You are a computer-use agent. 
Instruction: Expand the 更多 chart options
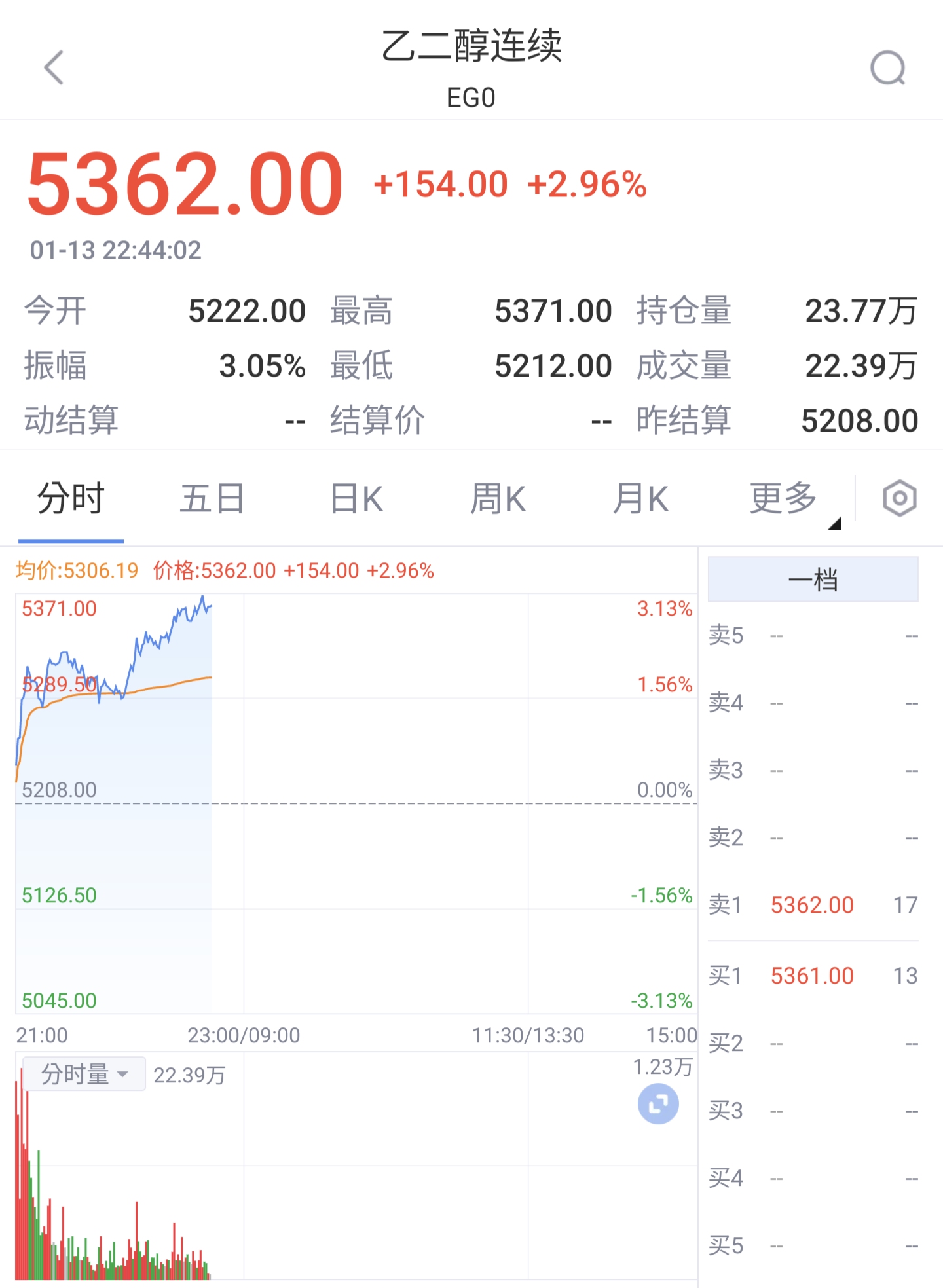[785, 499]
